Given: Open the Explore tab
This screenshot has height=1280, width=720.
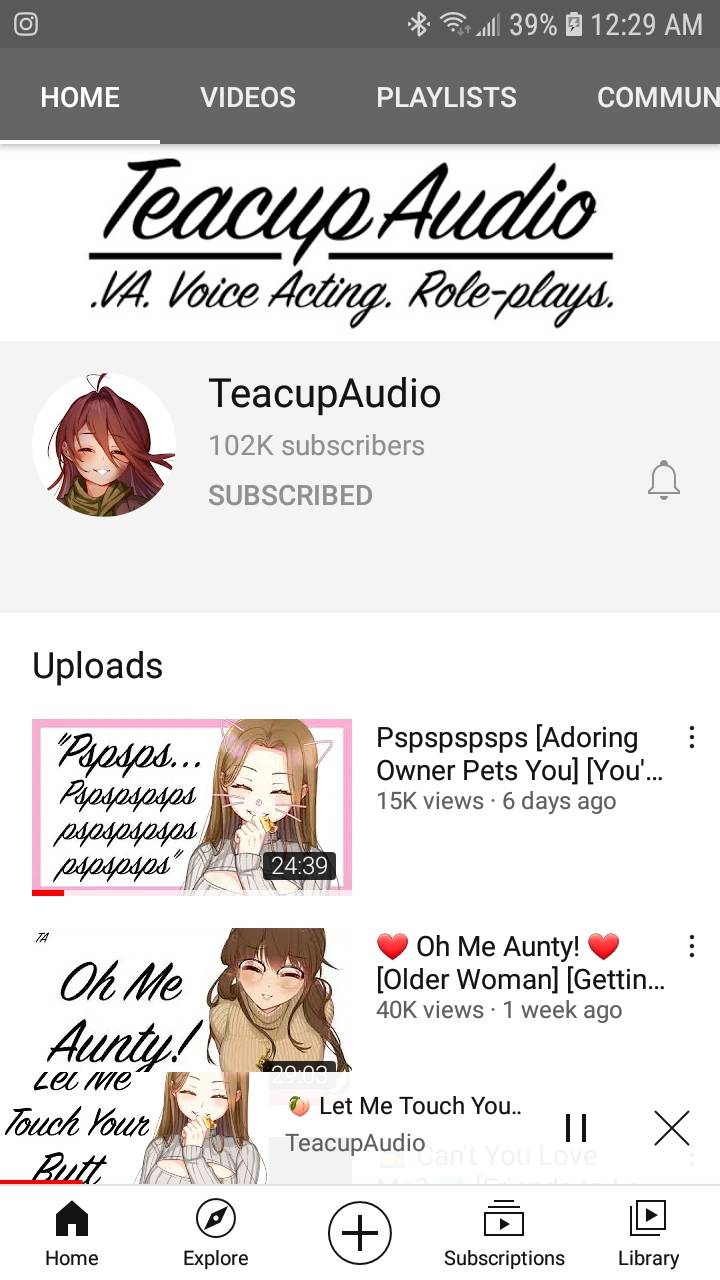Looking at the screenshot, I should [215, 1233].
